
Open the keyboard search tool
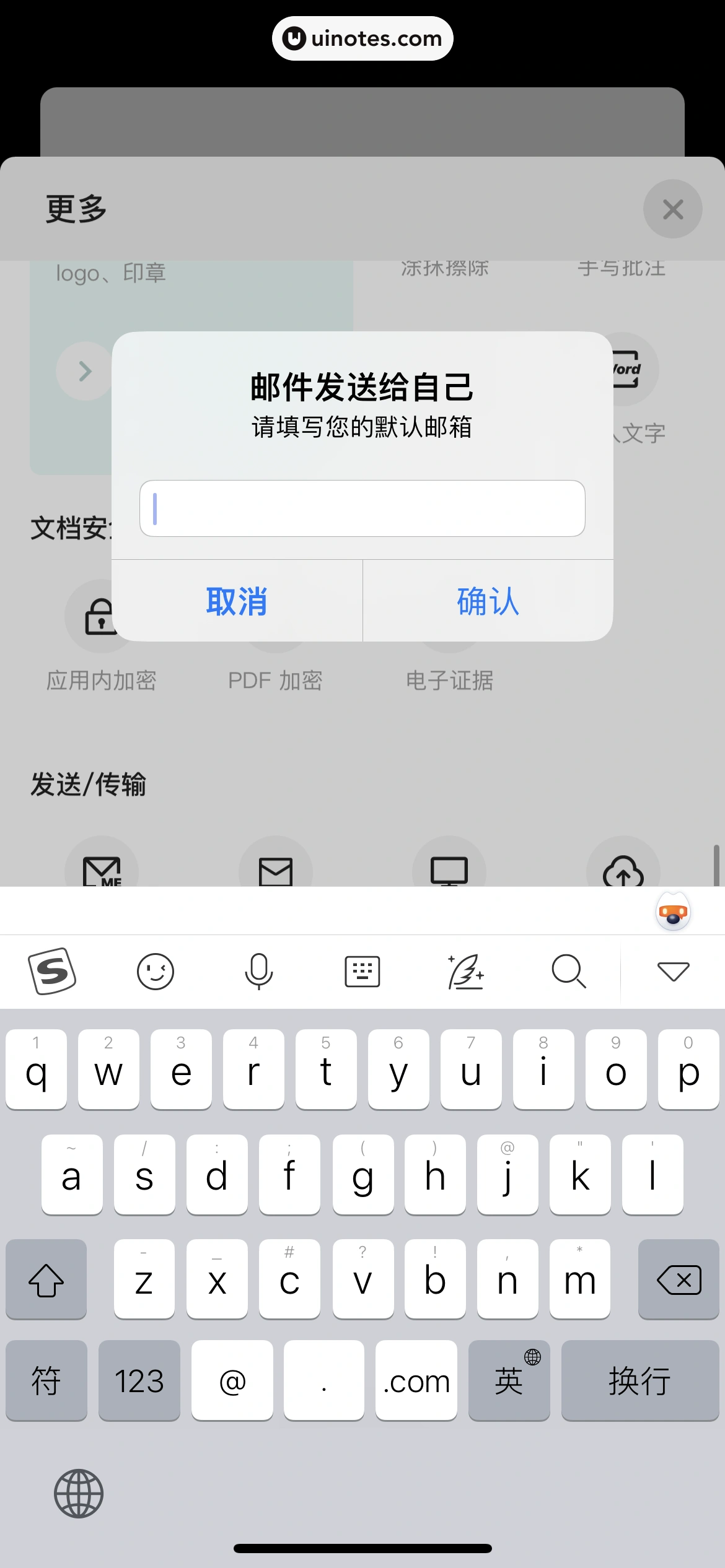[568, 971]
